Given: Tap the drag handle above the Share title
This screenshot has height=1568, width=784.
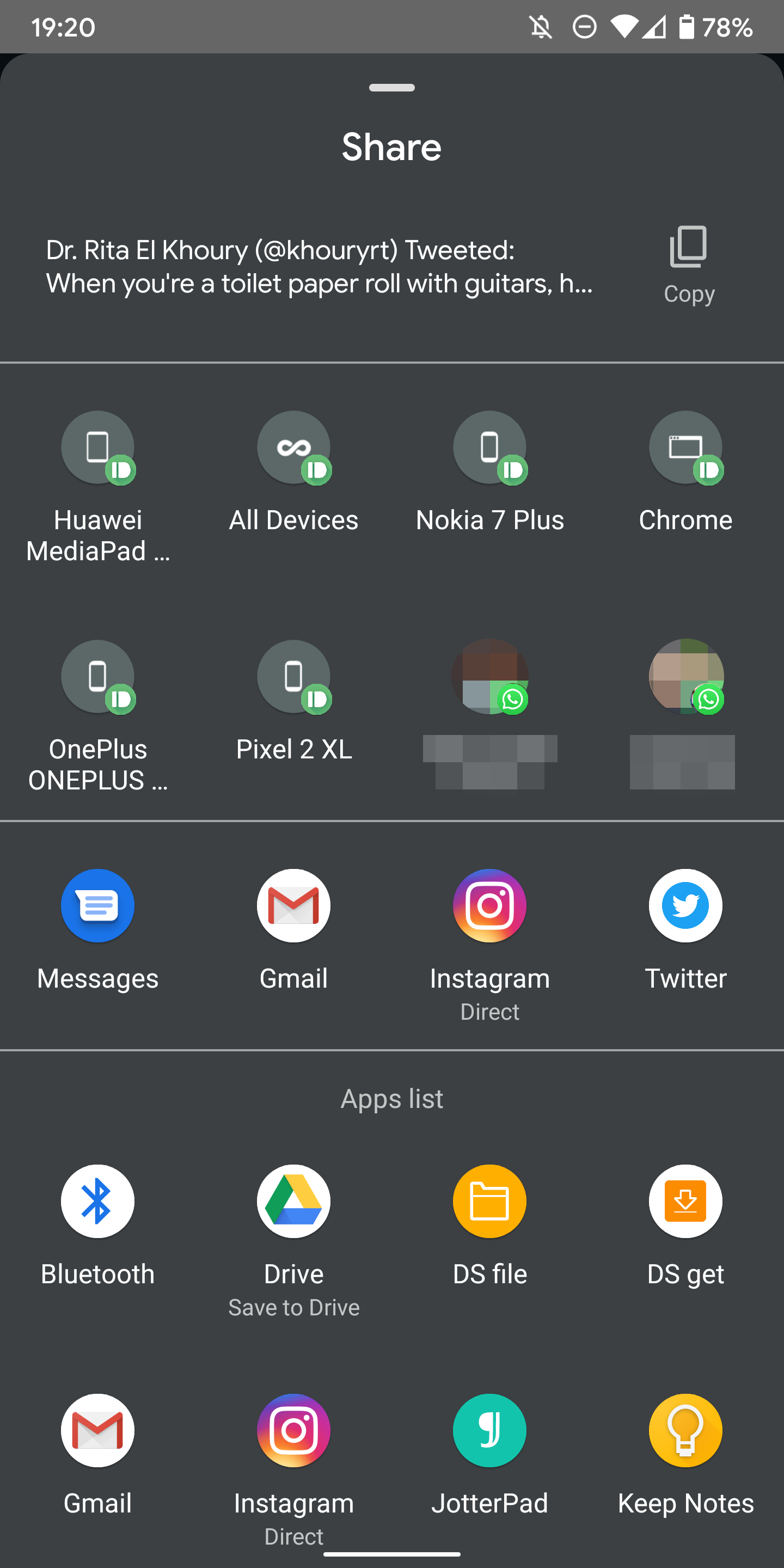Looking at the screenshot, I should 391,88.
